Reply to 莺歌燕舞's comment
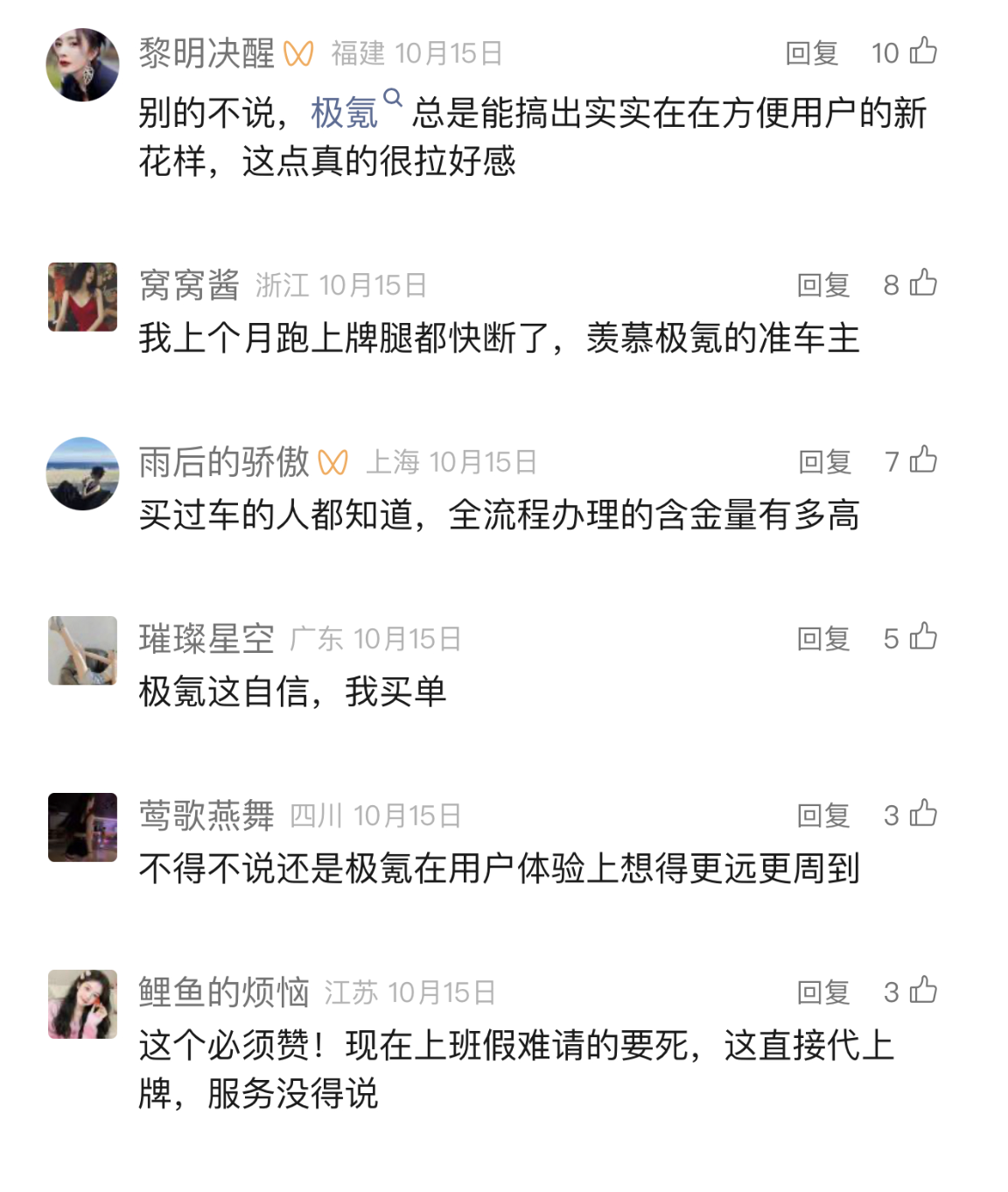Viewport: 1008px width, 1192px height. pos(822,816)
